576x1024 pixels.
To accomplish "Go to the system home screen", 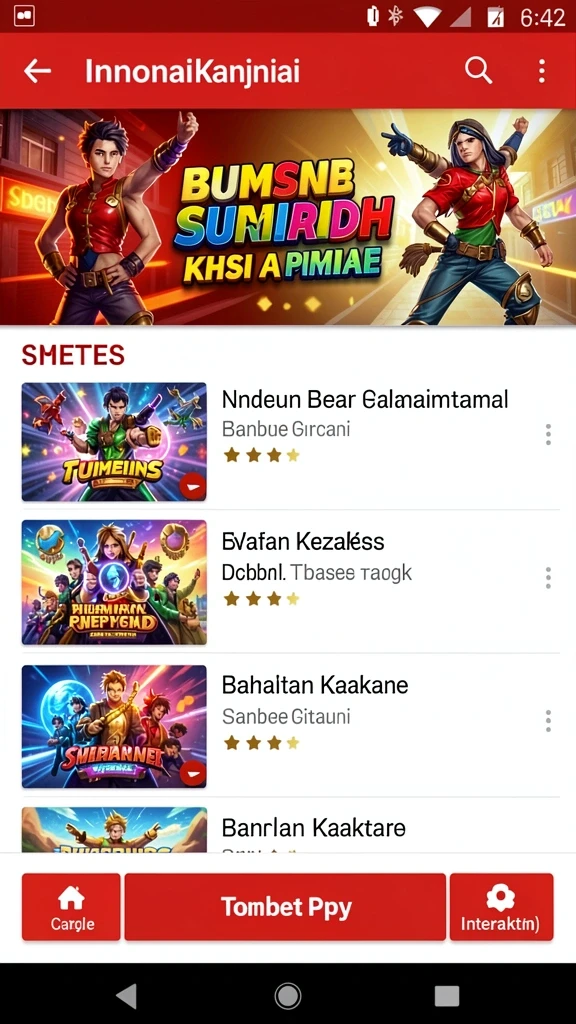I will [x=288, y=997].
